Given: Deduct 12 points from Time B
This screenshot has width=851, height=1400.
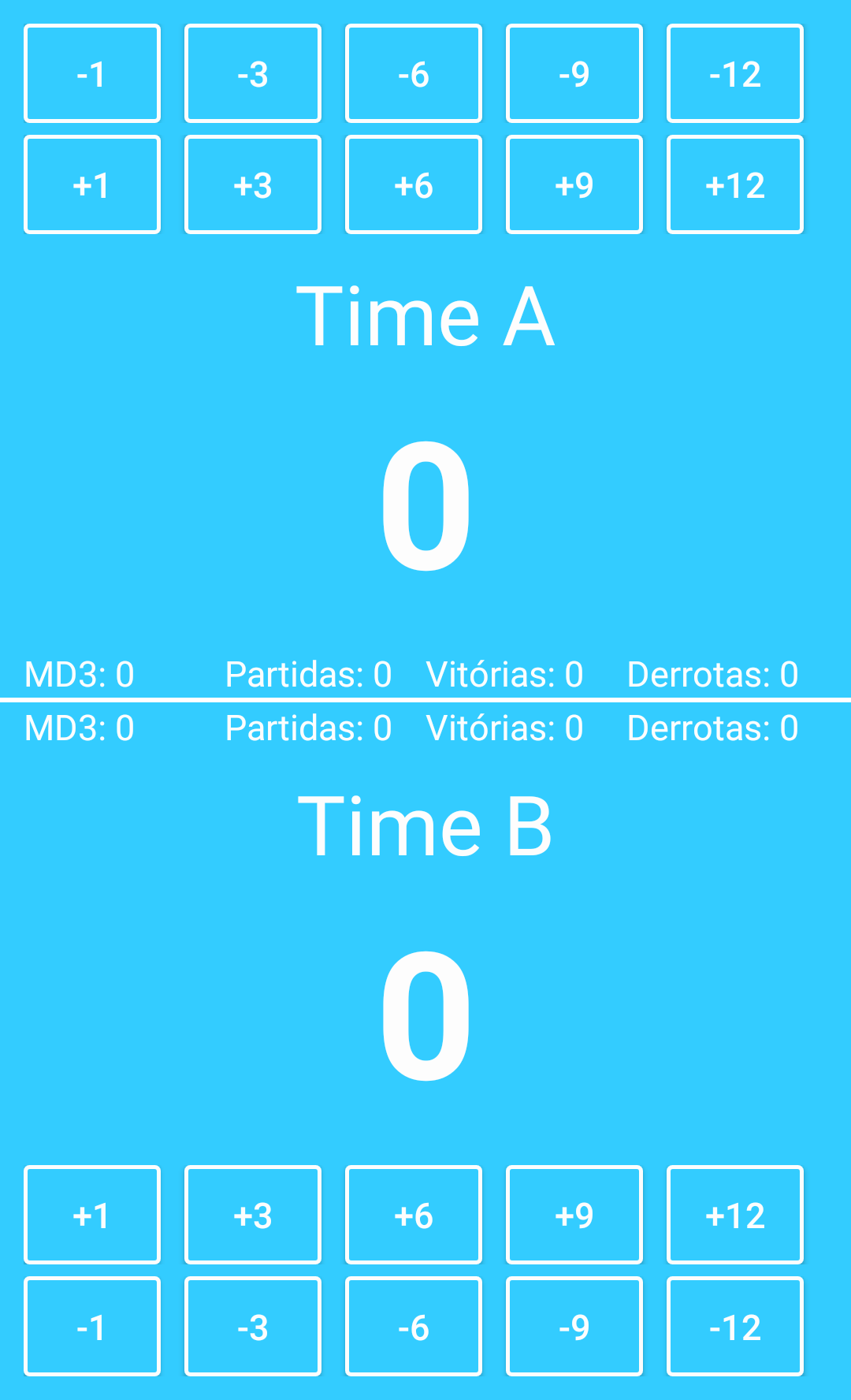Looking at the screenshot, I should point(735,1327).
